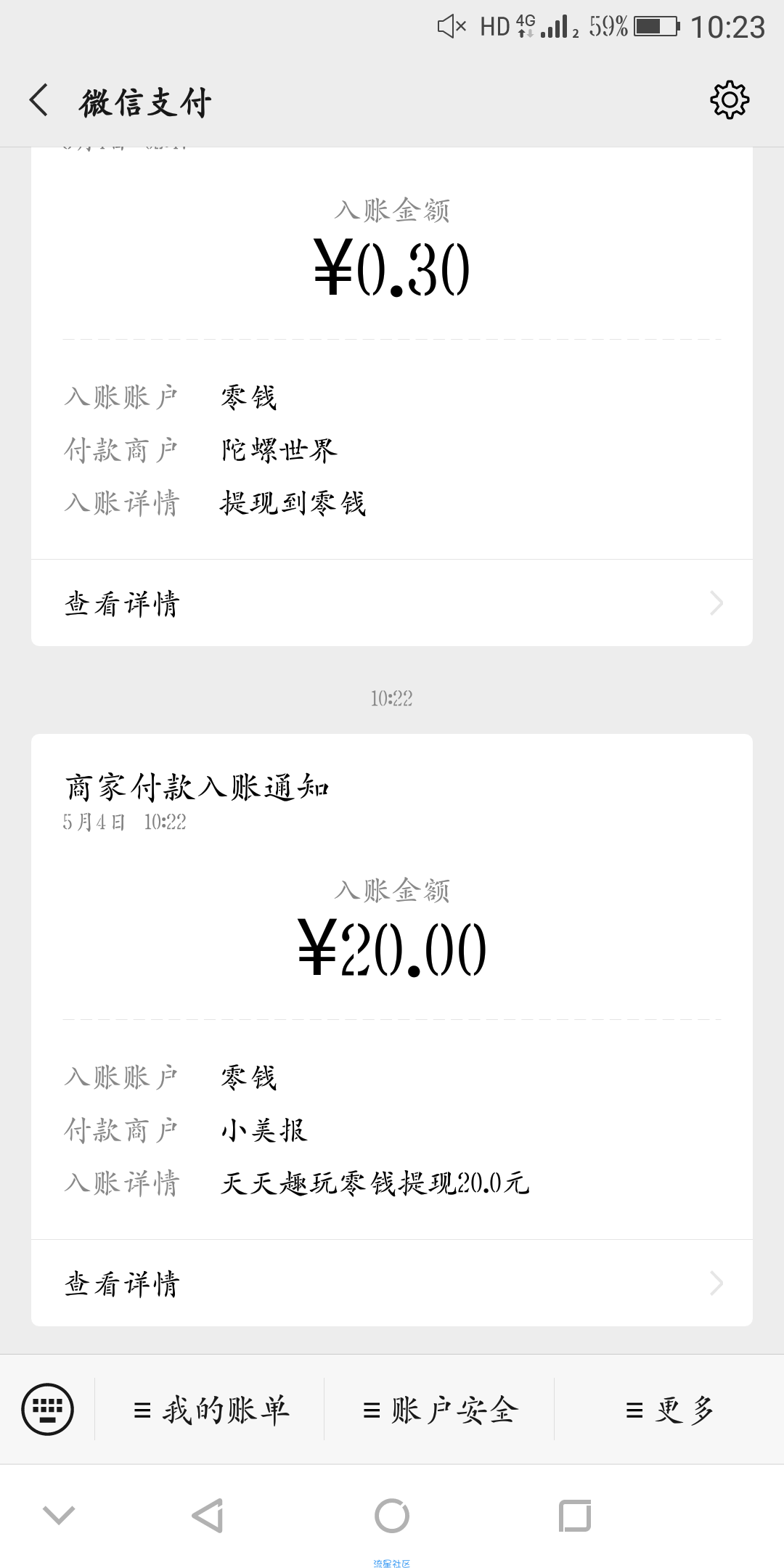Switch to keyboard input mode
Viewport: 784px width, 1568px height.
tap(47, 1410)
